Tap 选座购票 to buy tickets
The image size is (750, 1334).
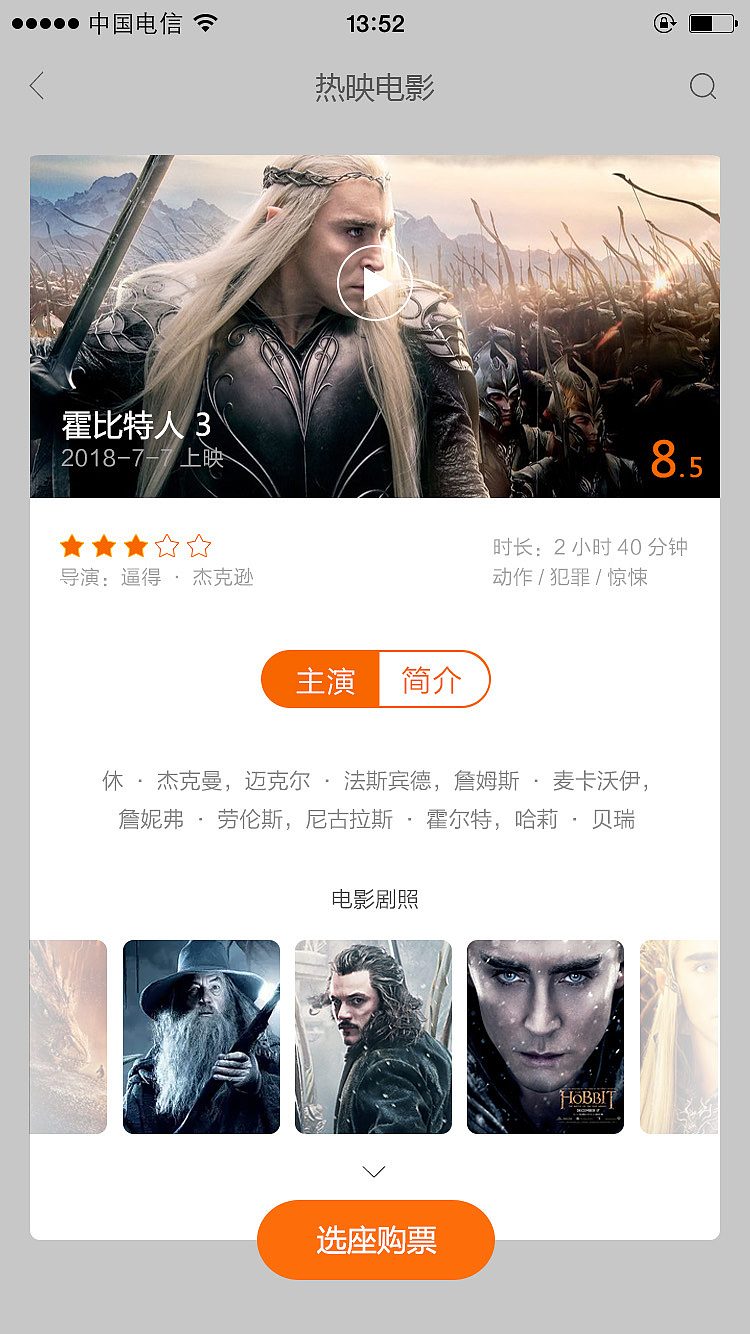pyautogui.click(x=376, y=1240)
